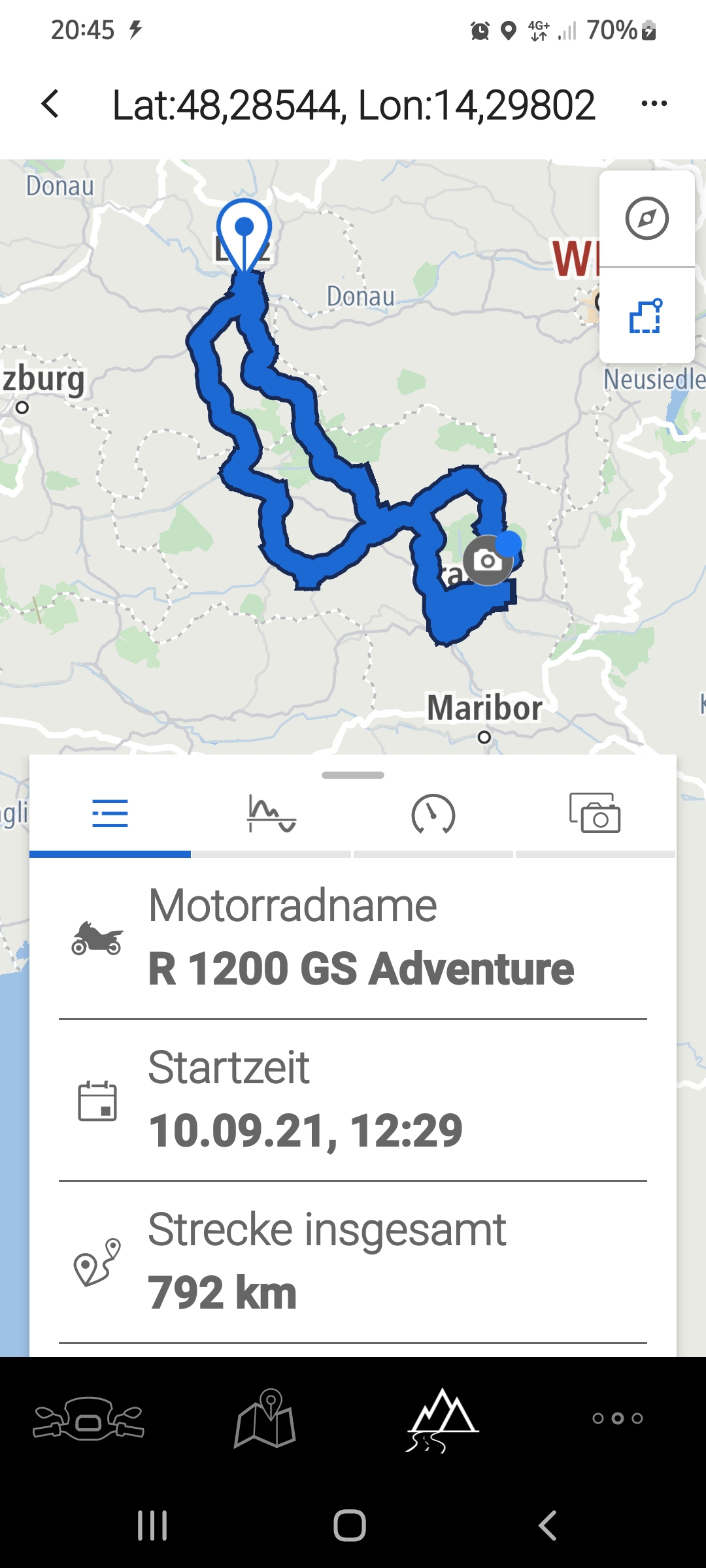Open the map navigation tab in bottom bar
Image resolution: width=706 pixels, height=1568 pixels.
pyautogui.click(x=265, y=1418)
